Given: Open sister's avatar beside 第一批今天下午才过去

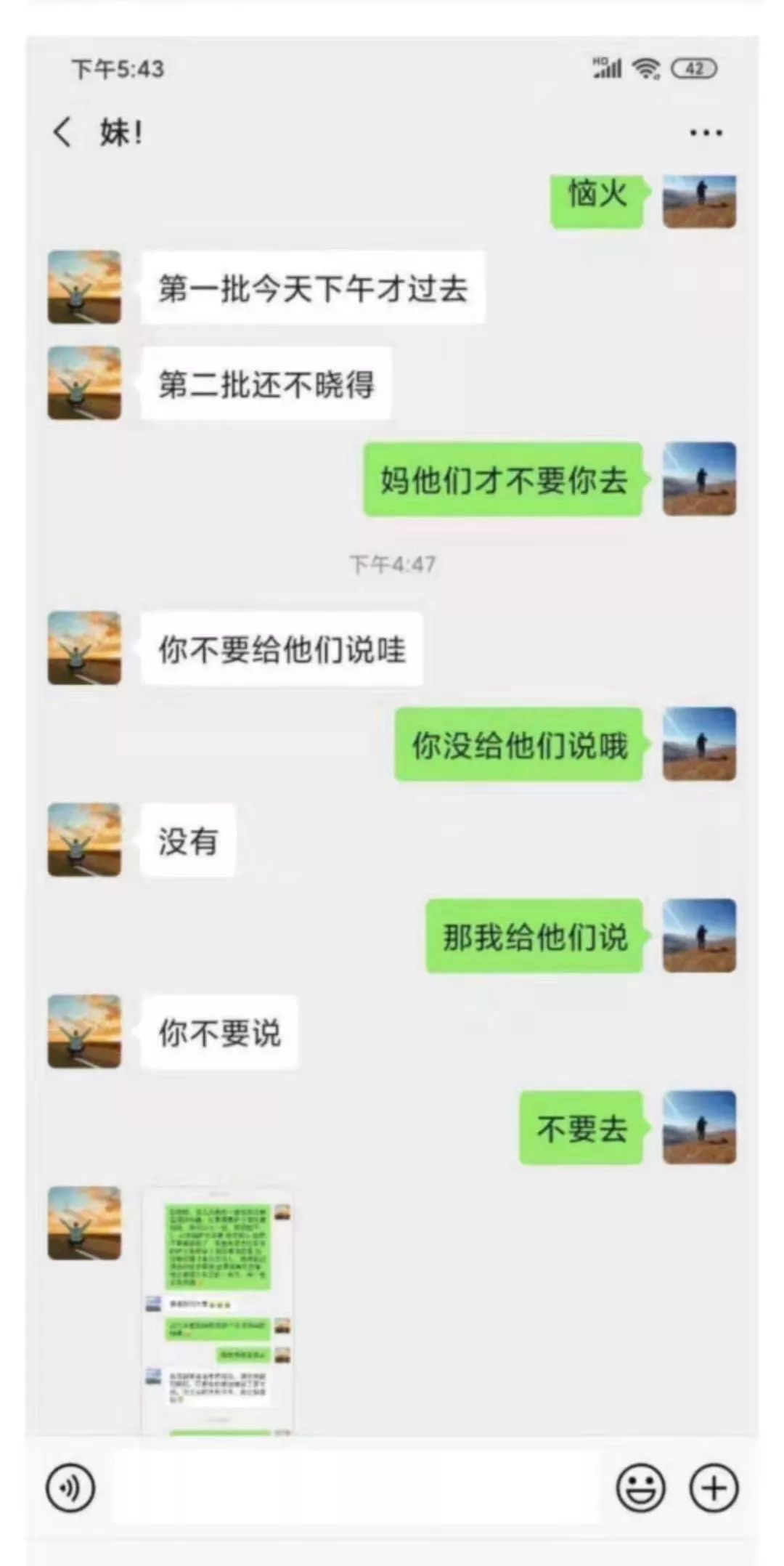Looking at the screenshot, I should pyautogui.click(x=84, y=287).
